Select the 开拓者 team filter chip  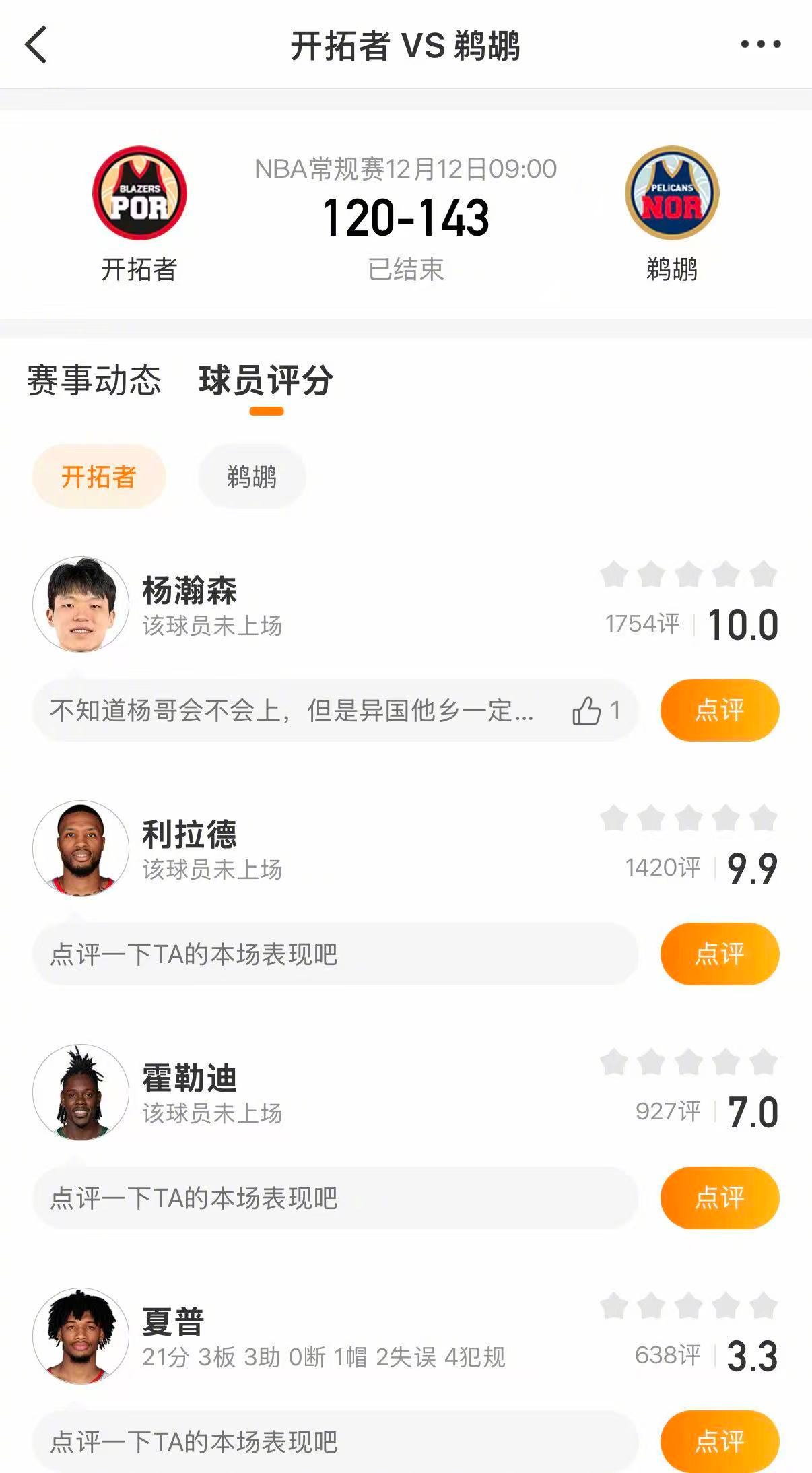[98, 476]
